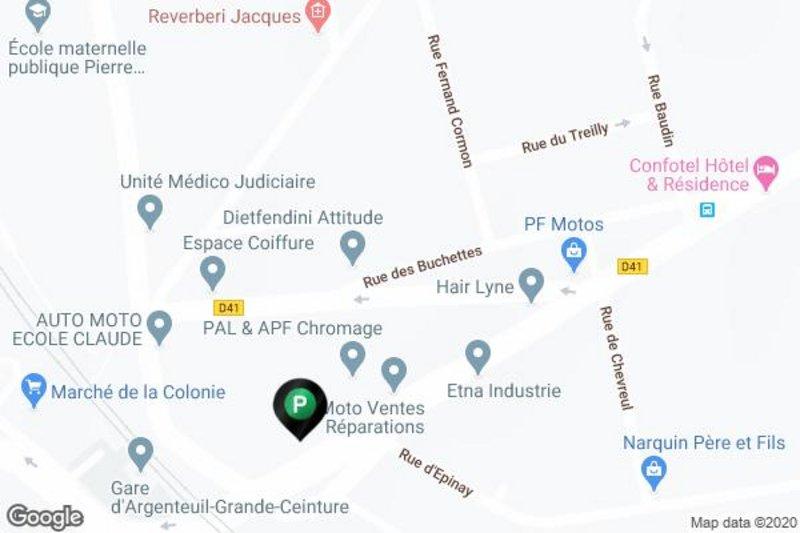Select Moto Ventes Réparations pin

point(395,372)
